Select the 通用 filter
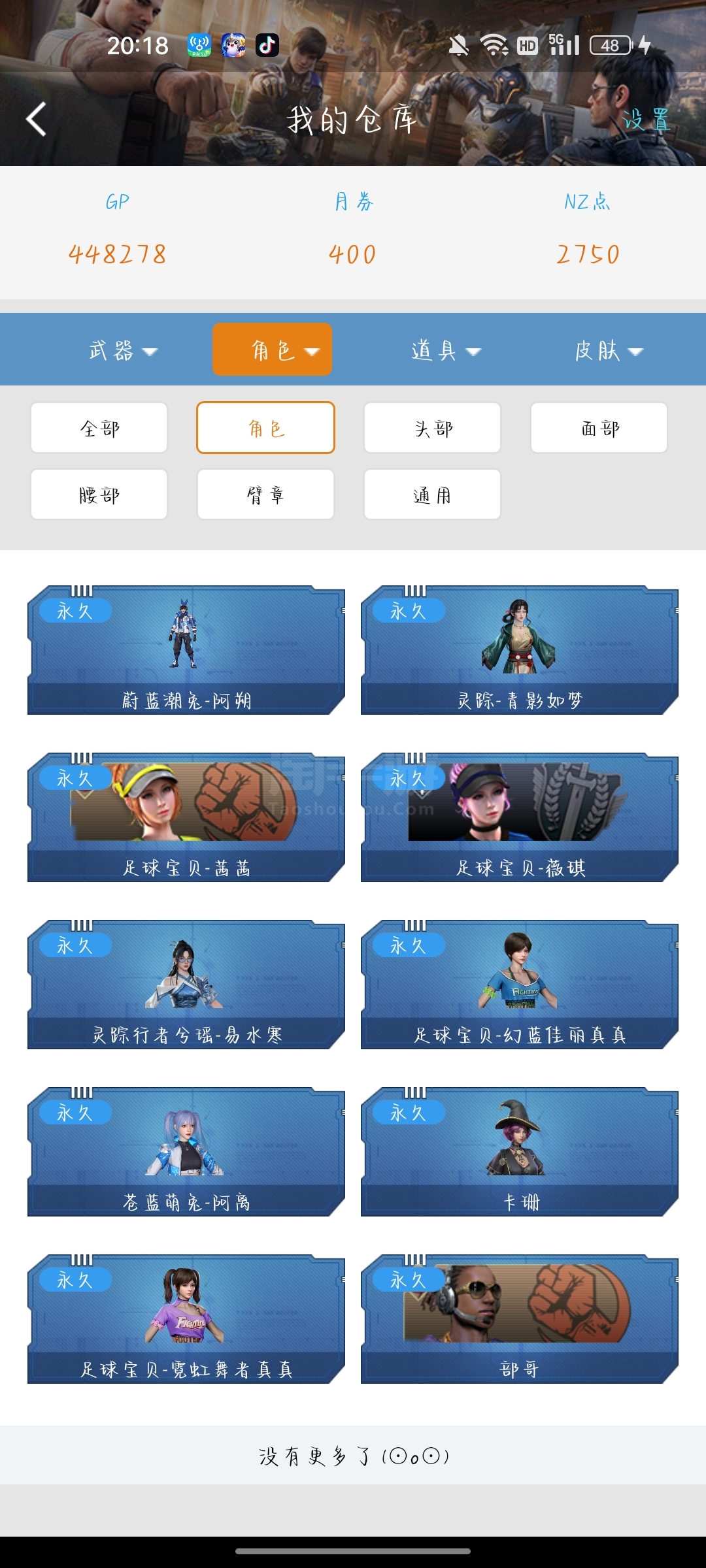Viewport: 706px width, 1568px height. point(433,495)
